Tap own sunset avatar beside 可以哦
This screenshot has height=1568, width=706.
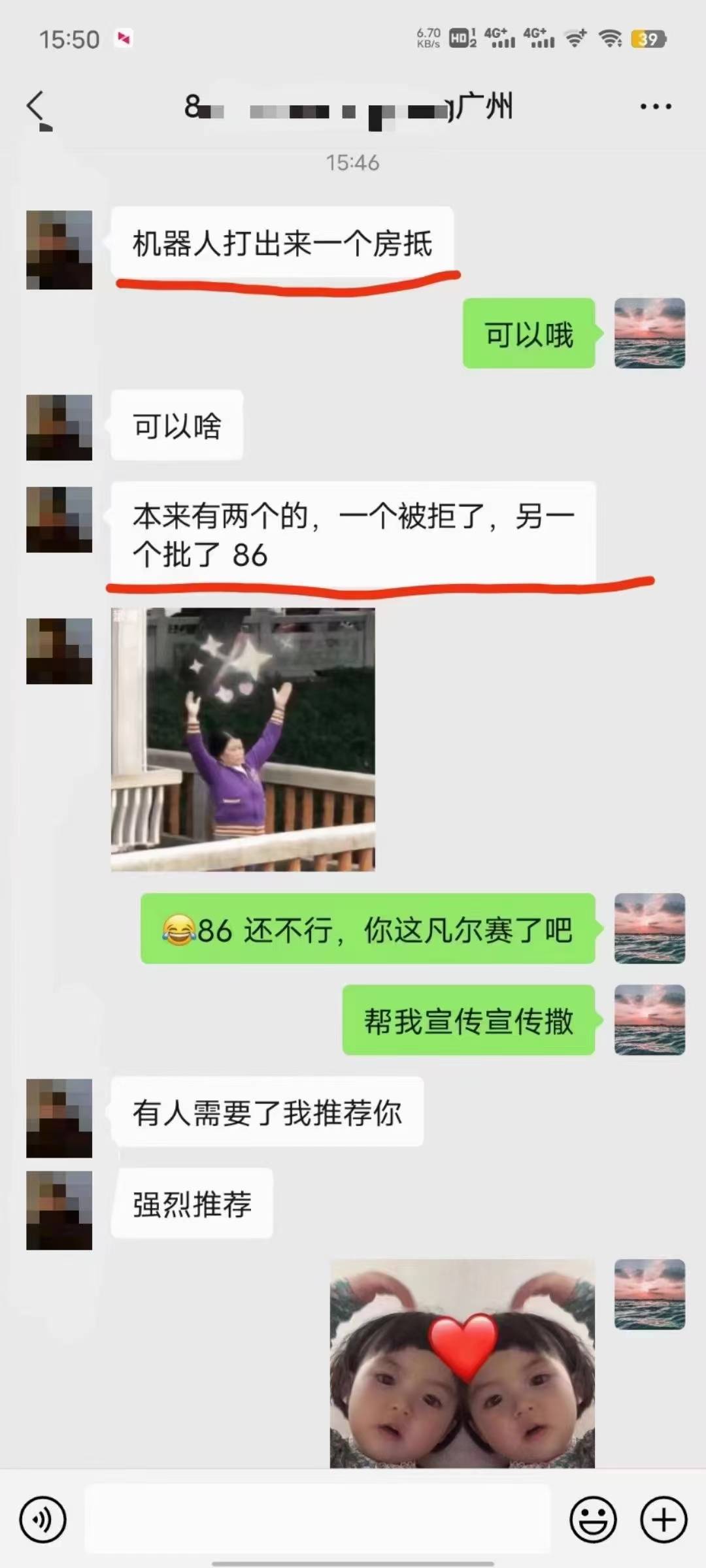coord(650,333)
